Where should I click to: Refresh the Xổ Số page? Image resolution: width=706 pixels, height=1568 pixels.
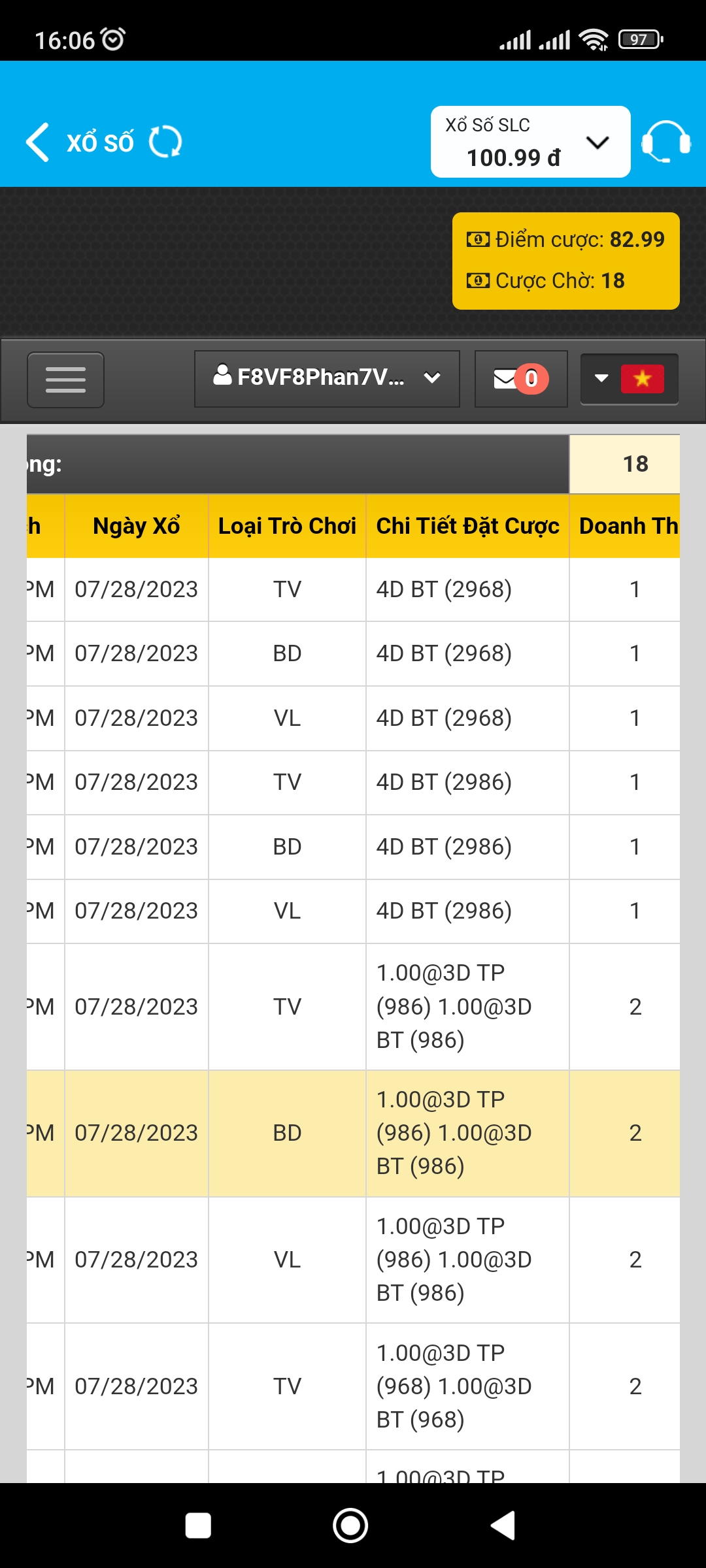pyautogui.click(x=165, y=142)
